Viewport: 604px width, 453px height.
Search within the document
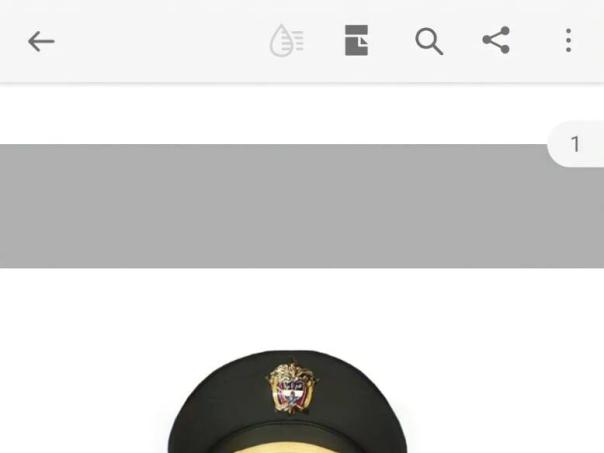(429, 41)
